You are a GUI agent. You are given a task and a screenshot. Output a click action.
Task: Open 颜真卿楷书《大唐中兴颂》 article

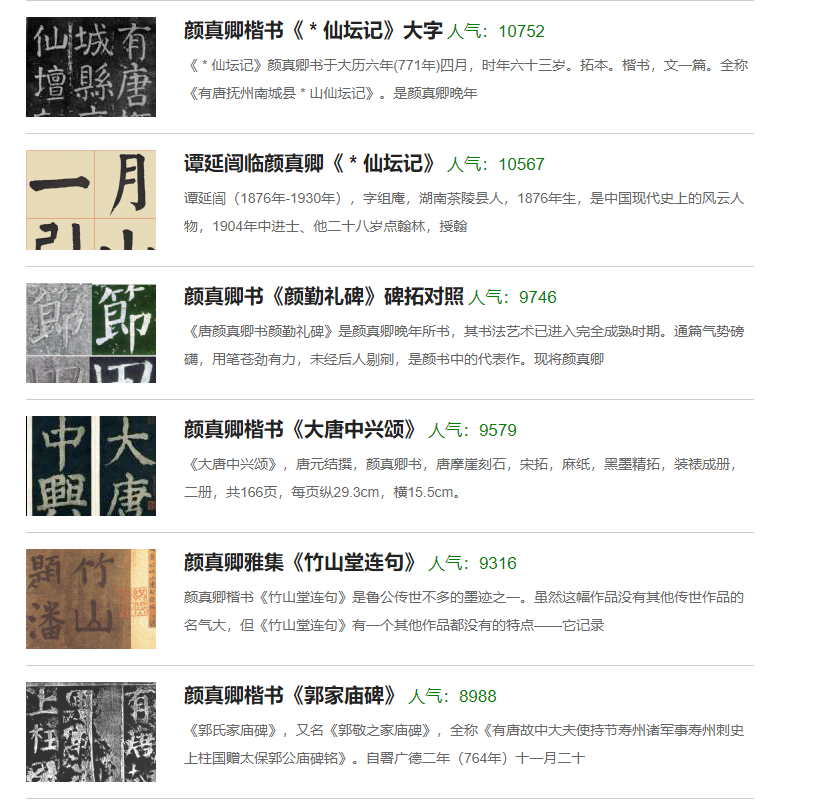[302, 430]
